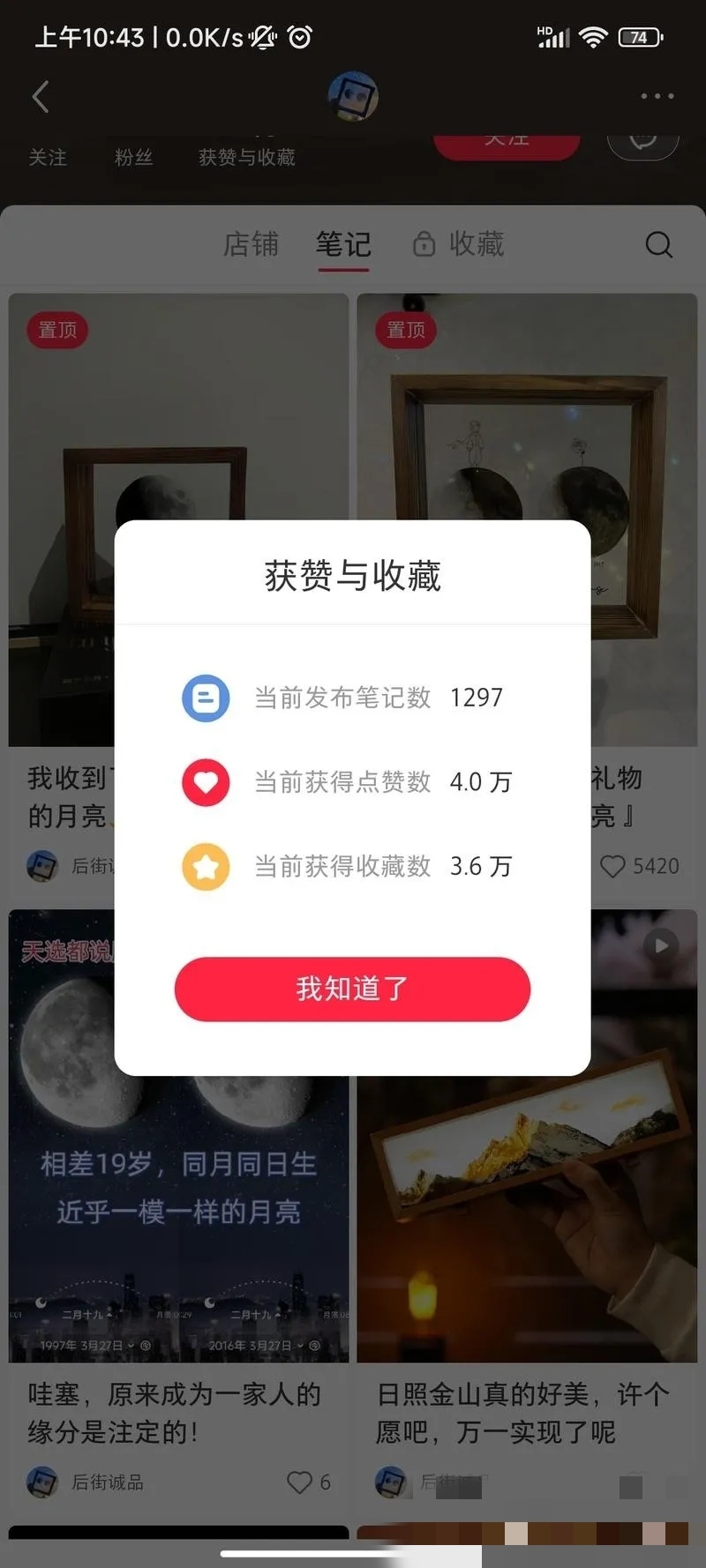This screenshot has width=706, height=1568.
Task: Tap the blue note-count icon in the dialog
Action: click(205, 698)
